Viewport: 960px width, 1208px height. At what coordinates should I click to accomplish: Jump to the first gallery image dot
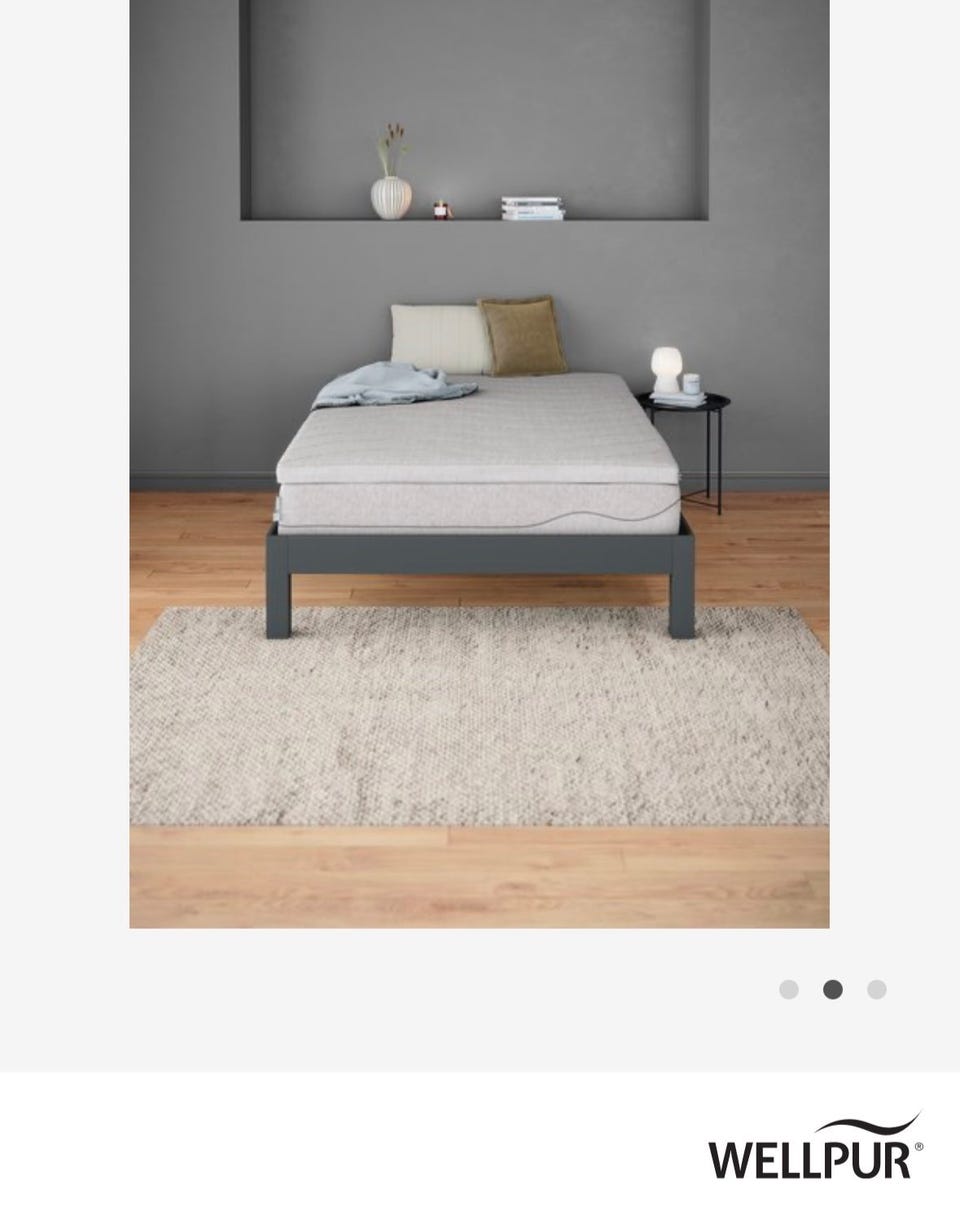tap(789, 990)
